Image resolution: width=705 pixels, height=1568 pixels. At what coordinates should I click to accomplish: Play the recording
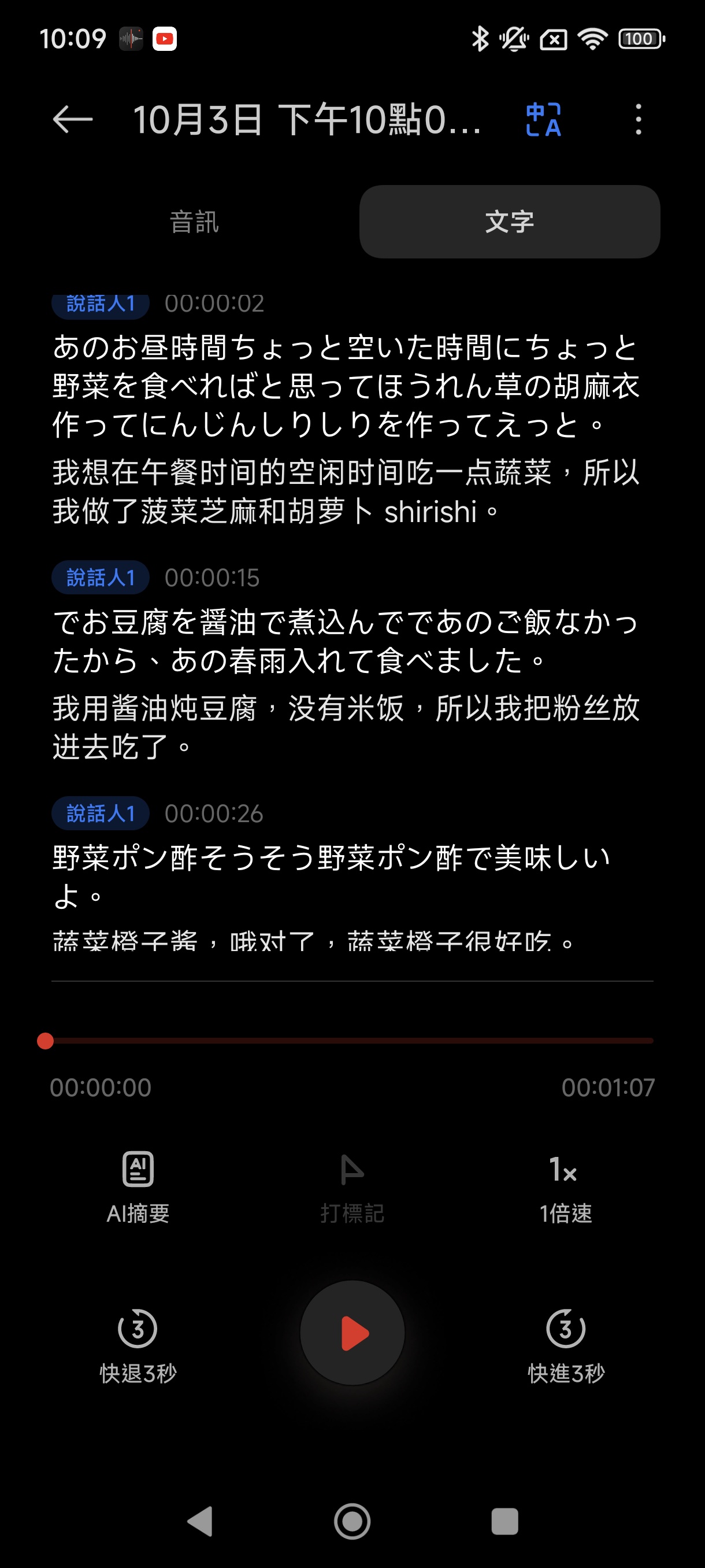pos(352,1333)
